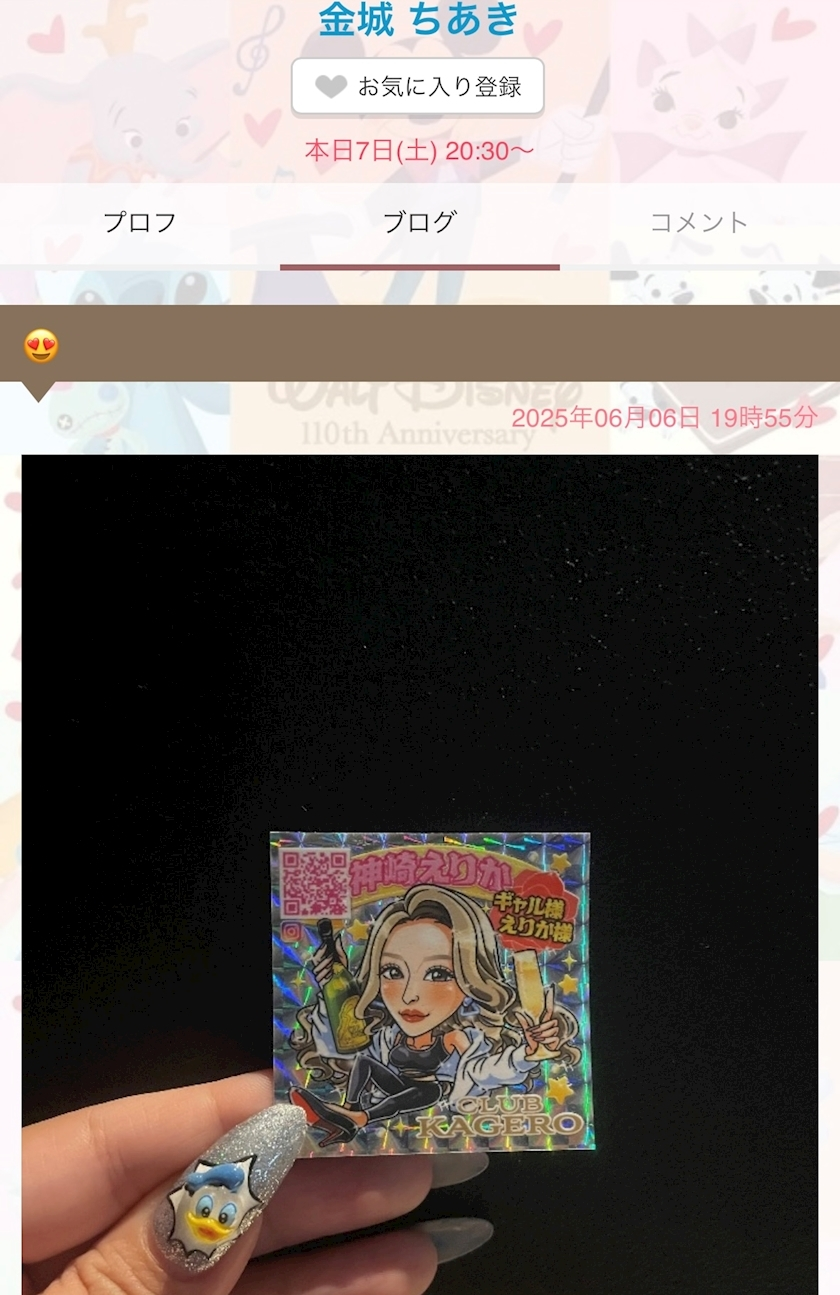
Task: Open the コメント tab
Action: [698, 222]
